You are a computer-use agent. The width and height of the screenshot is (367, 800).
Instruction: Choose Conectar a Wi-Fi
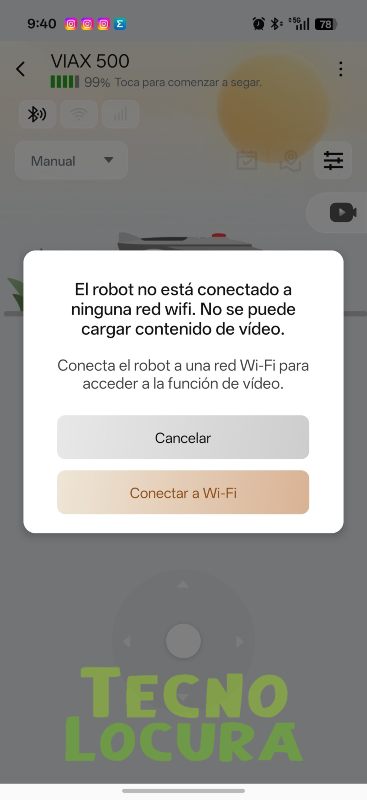(183, 492)
